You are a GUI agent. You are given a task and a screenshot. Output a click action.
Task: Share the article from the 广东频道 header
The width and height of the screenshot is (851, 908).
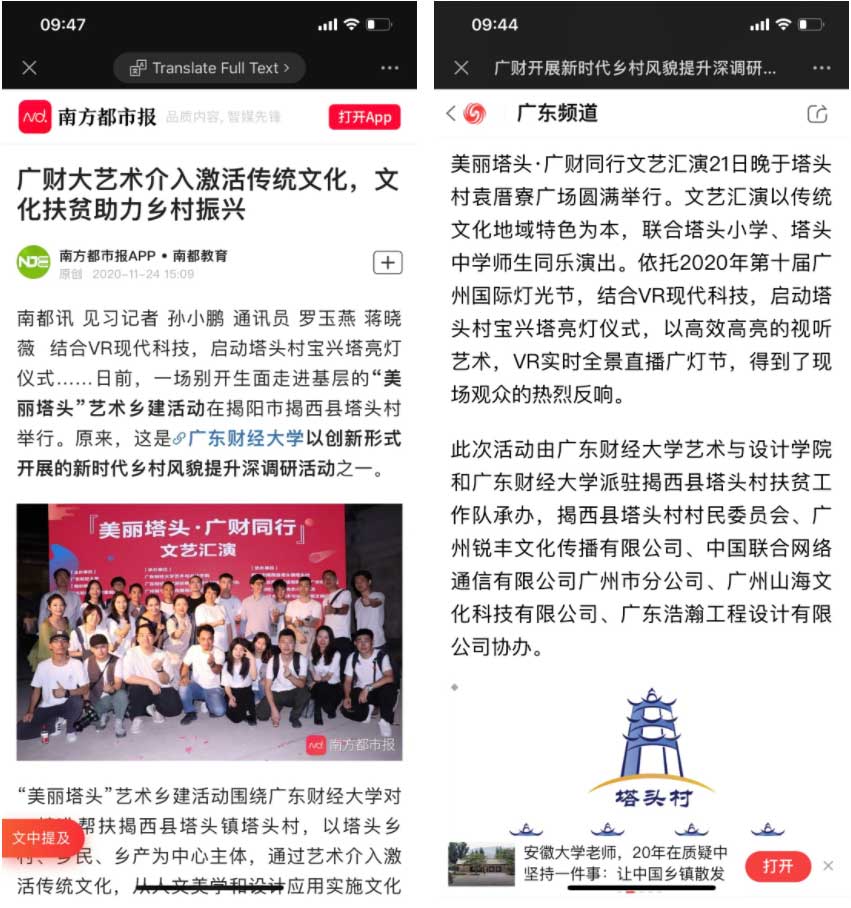817,114
